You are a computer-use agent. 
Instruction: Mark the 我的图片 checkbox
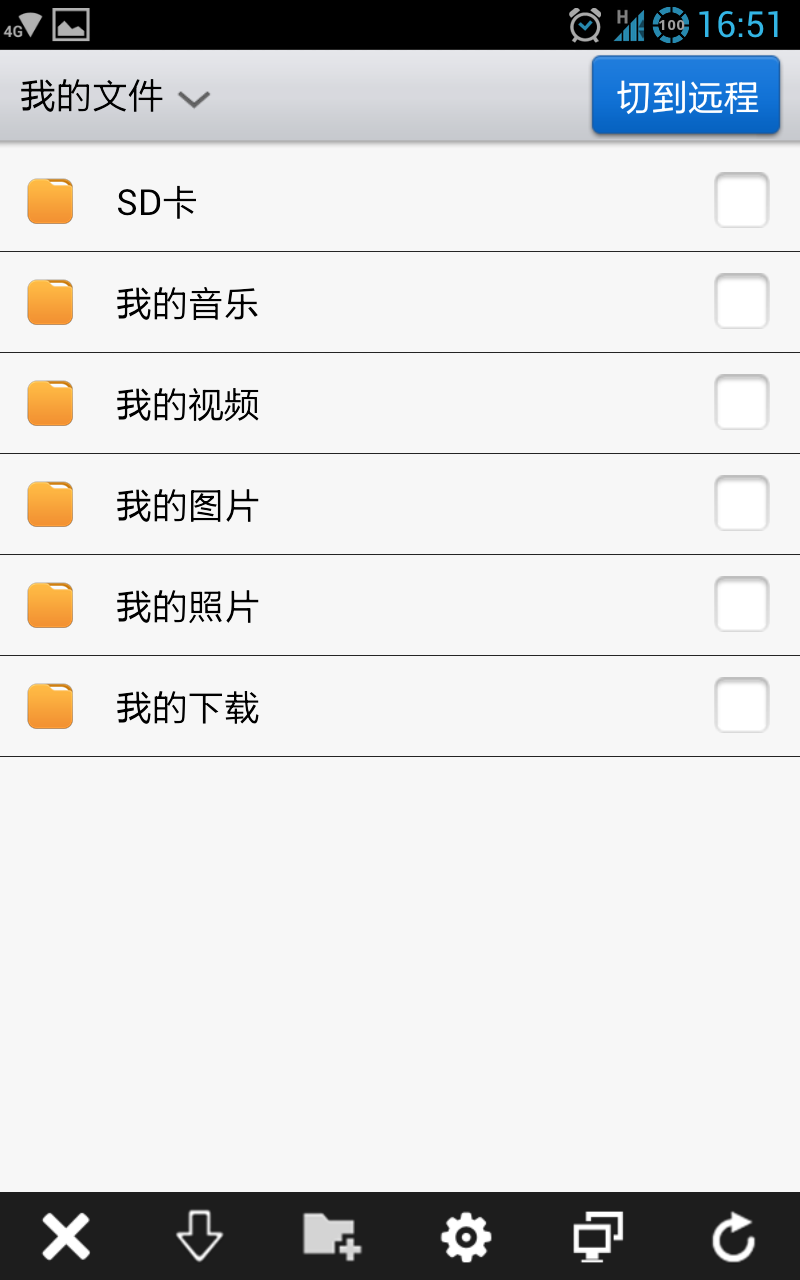[741, 504]
